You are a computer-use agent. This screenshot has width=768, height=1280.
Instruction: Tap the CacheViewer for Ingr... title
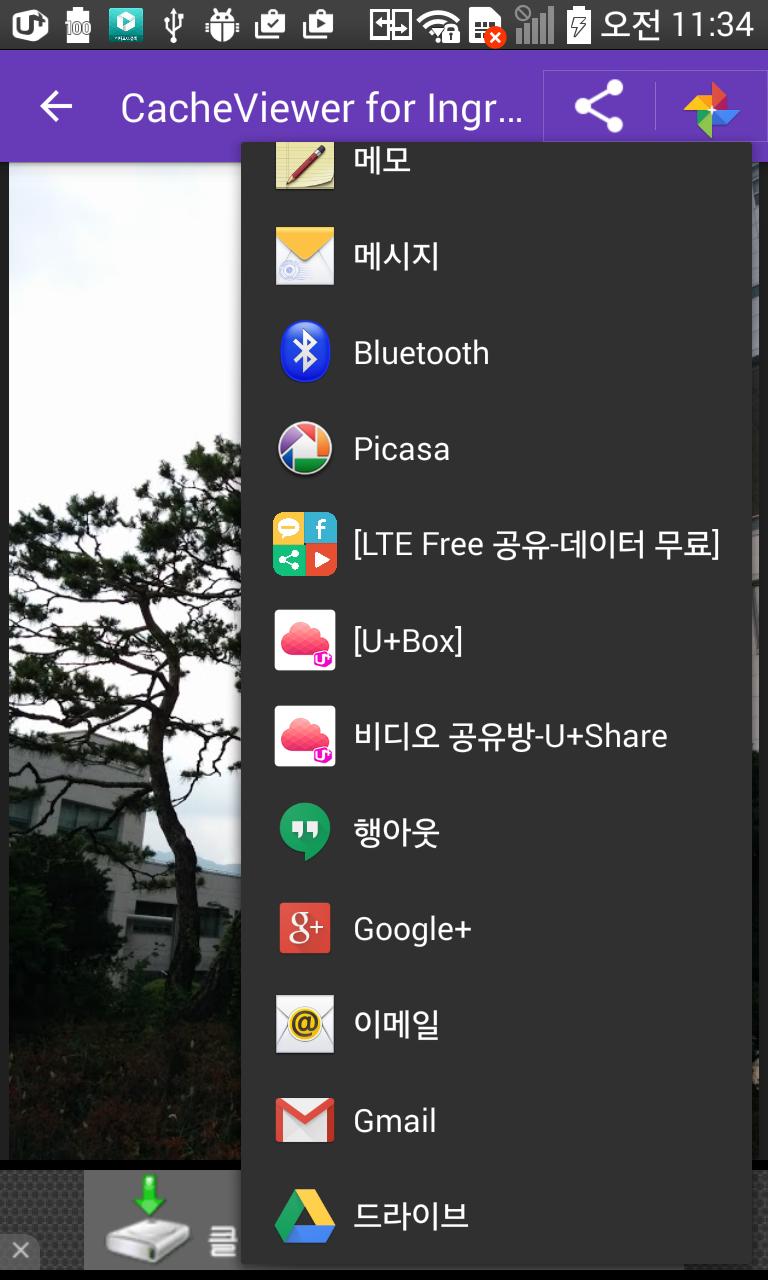point(320,105)
